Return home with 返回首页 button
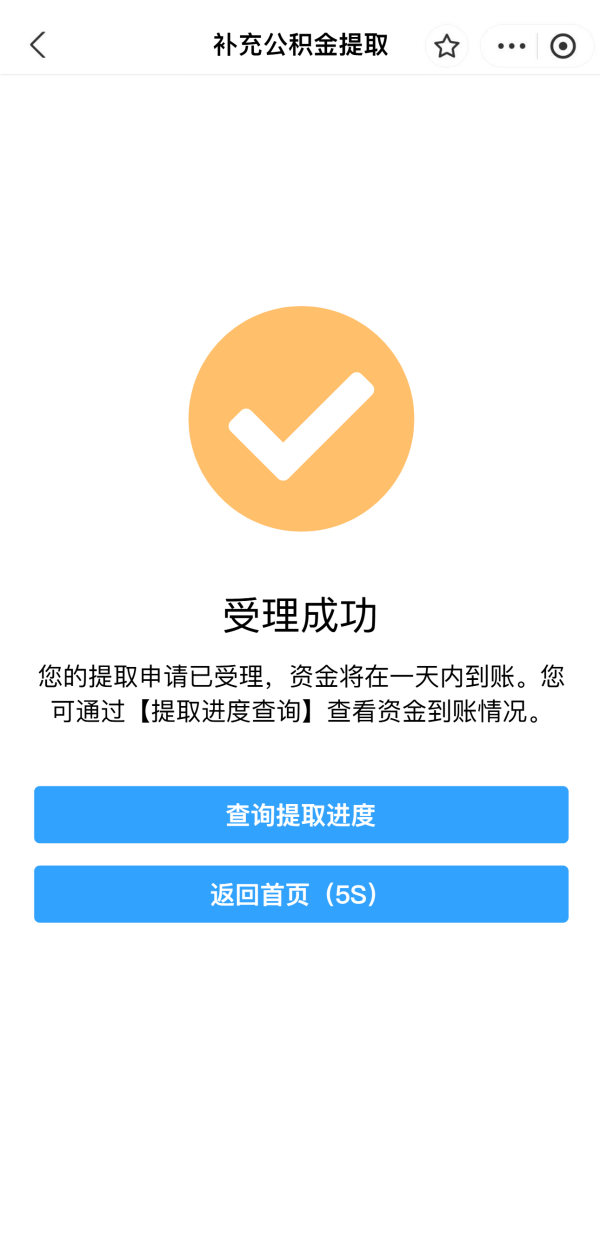 [x=301, y=894]
